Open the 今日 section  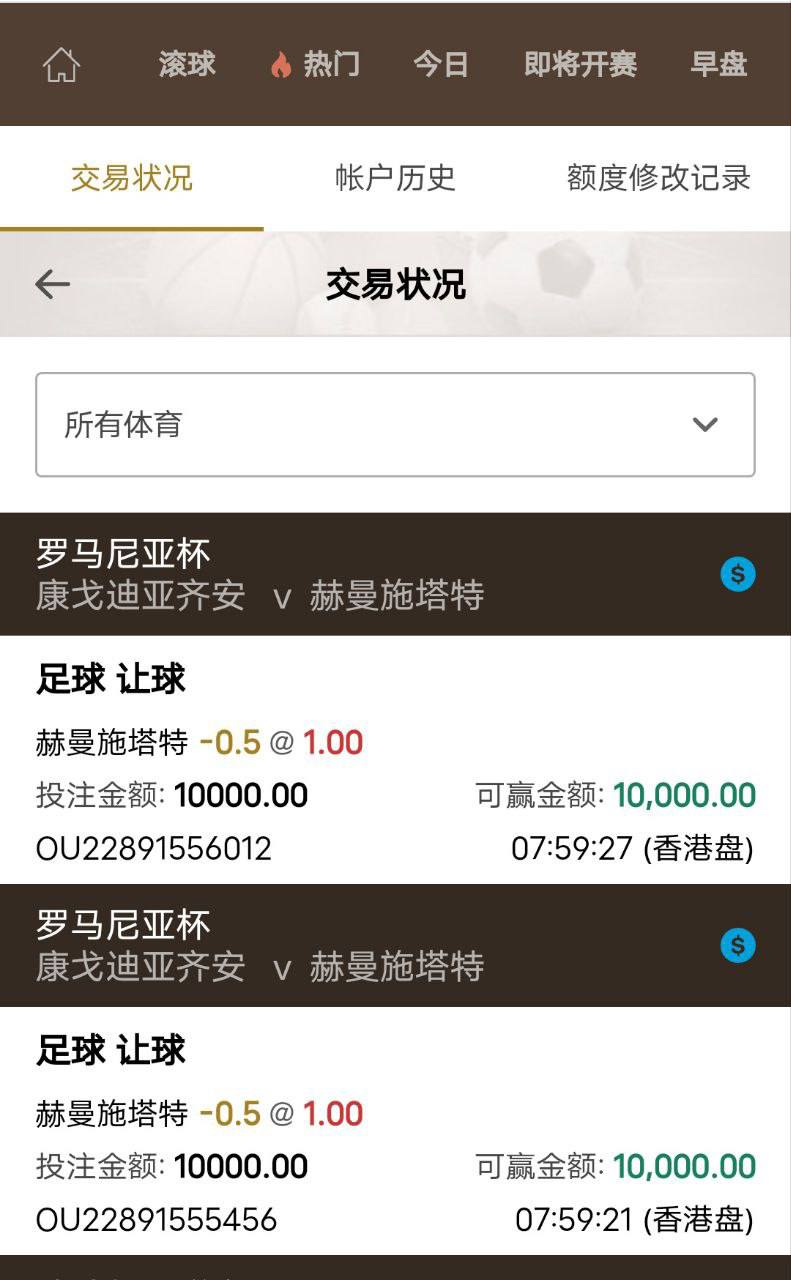pos(441,65)
